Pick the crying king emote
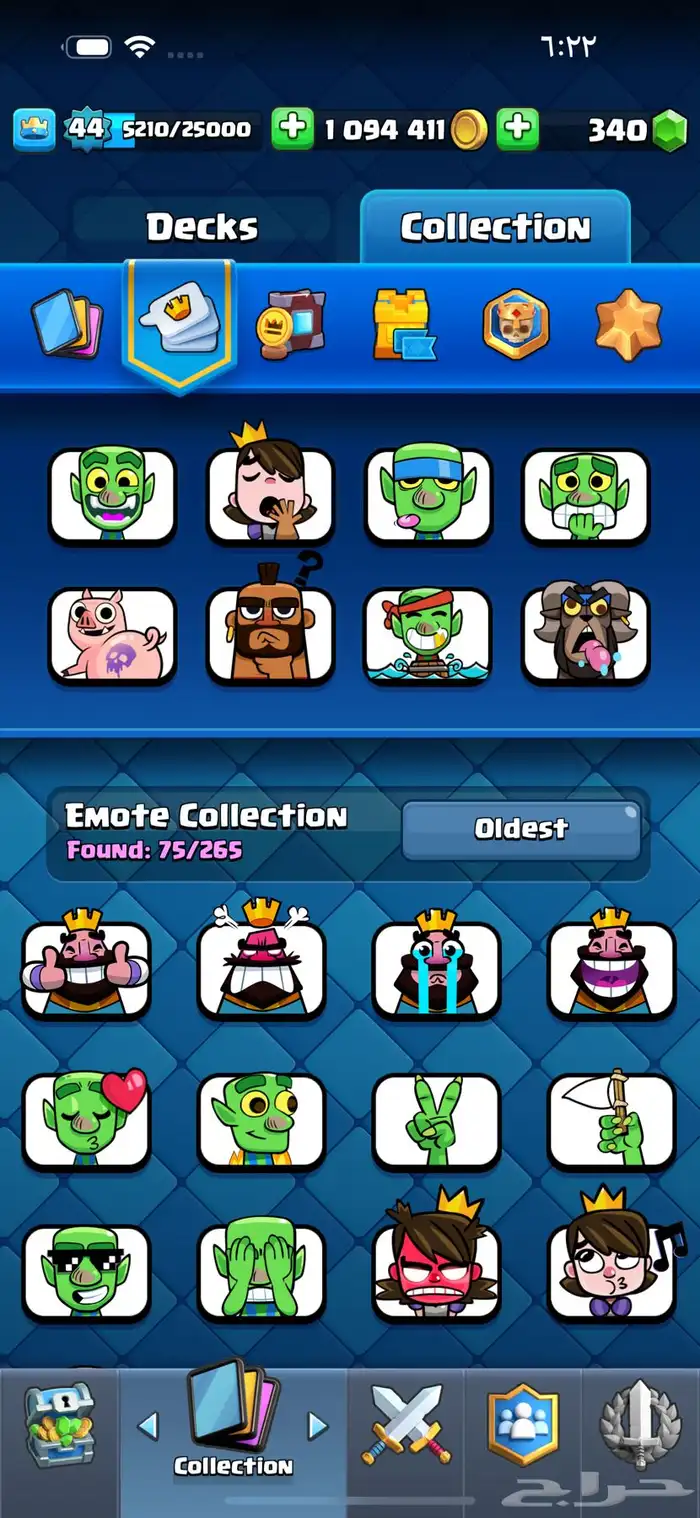Screen dimensions: 700x1518 [436, 969]
